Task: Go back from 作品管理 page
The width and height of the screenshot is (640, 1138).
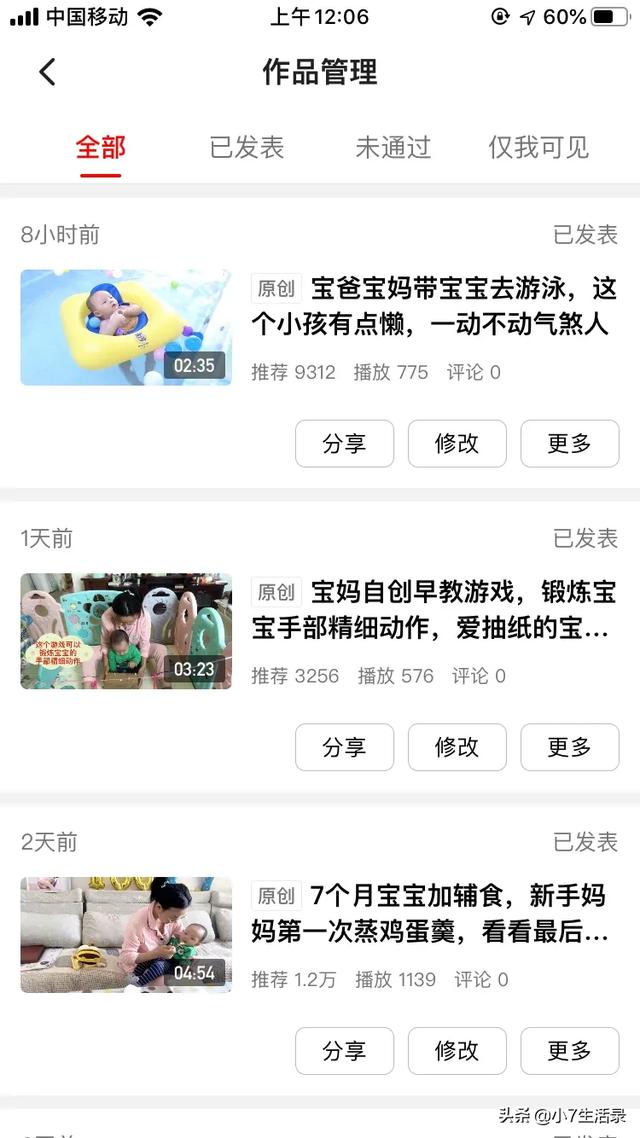Action: (47, 72)
